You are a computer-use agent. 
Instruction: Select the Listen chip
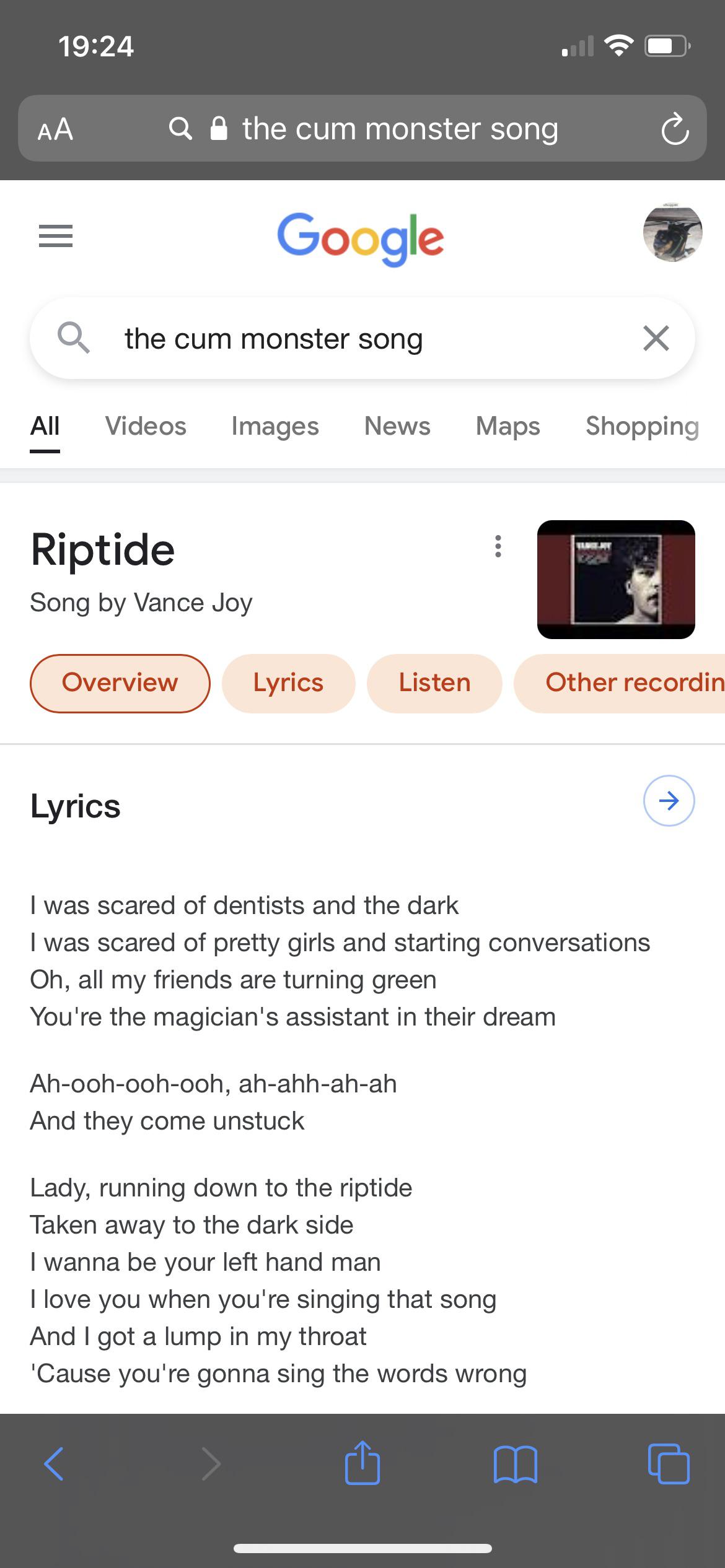[434, 683]
